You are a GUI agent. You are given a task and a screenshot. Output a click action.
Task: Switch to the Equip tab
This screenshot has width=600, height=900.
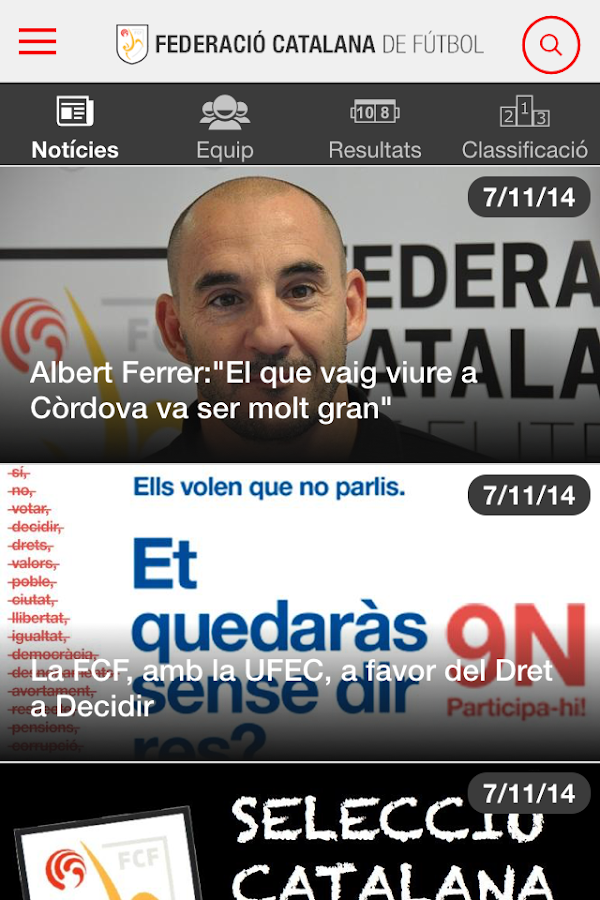pyautogui.click(x=225, y=126)
